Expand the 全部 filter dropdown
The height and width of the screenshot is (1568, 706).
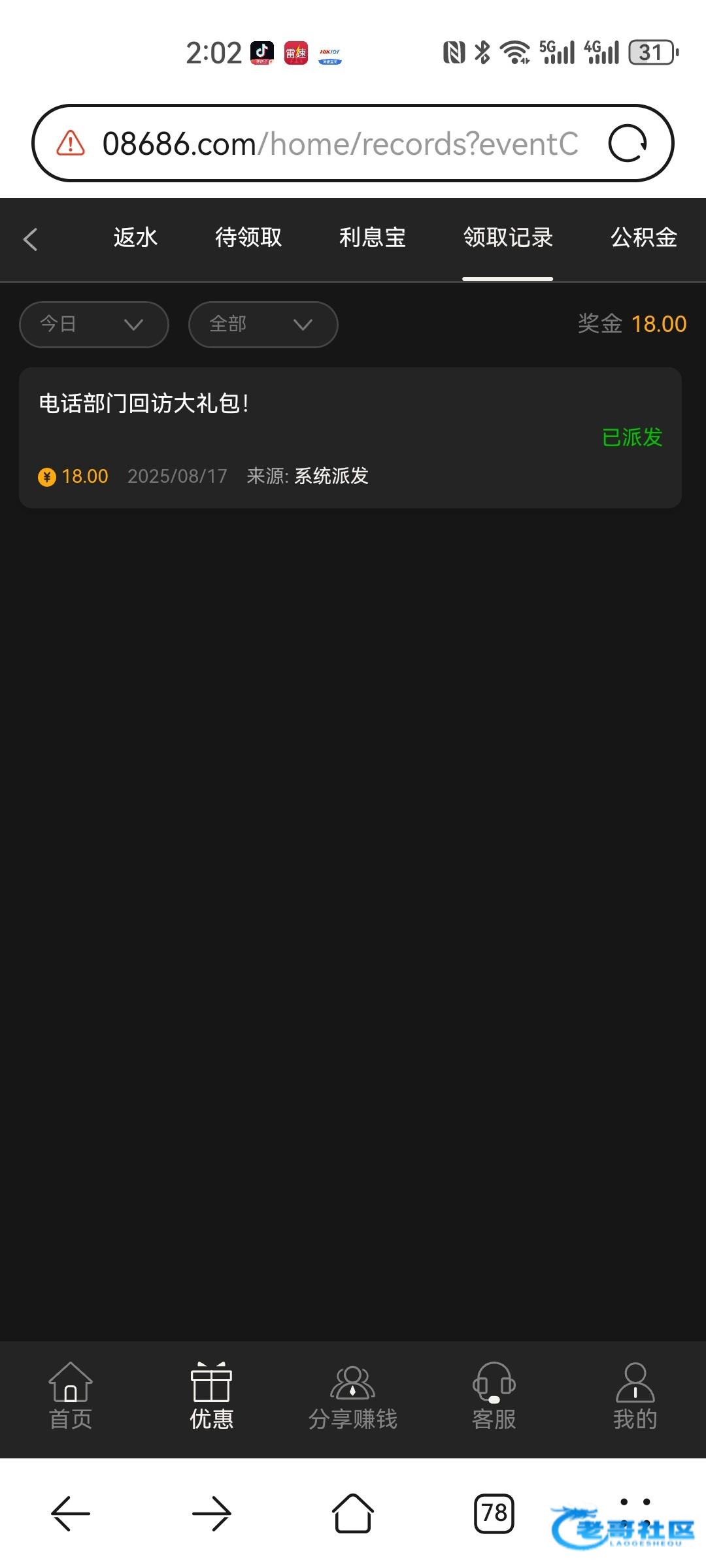(x=263, y=325)
